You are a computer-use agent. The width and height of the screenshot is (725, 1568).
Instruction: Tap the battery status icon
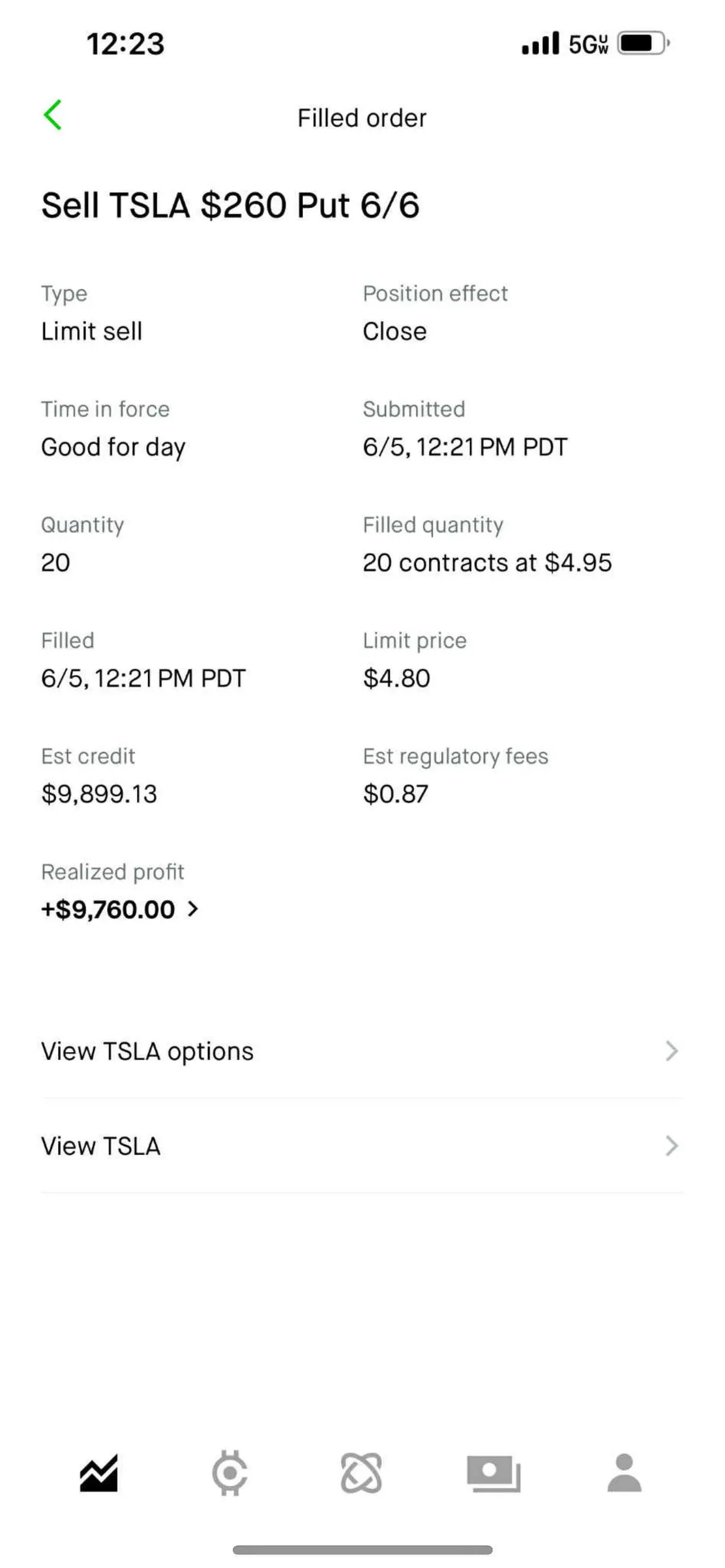[x=639, y=43]
